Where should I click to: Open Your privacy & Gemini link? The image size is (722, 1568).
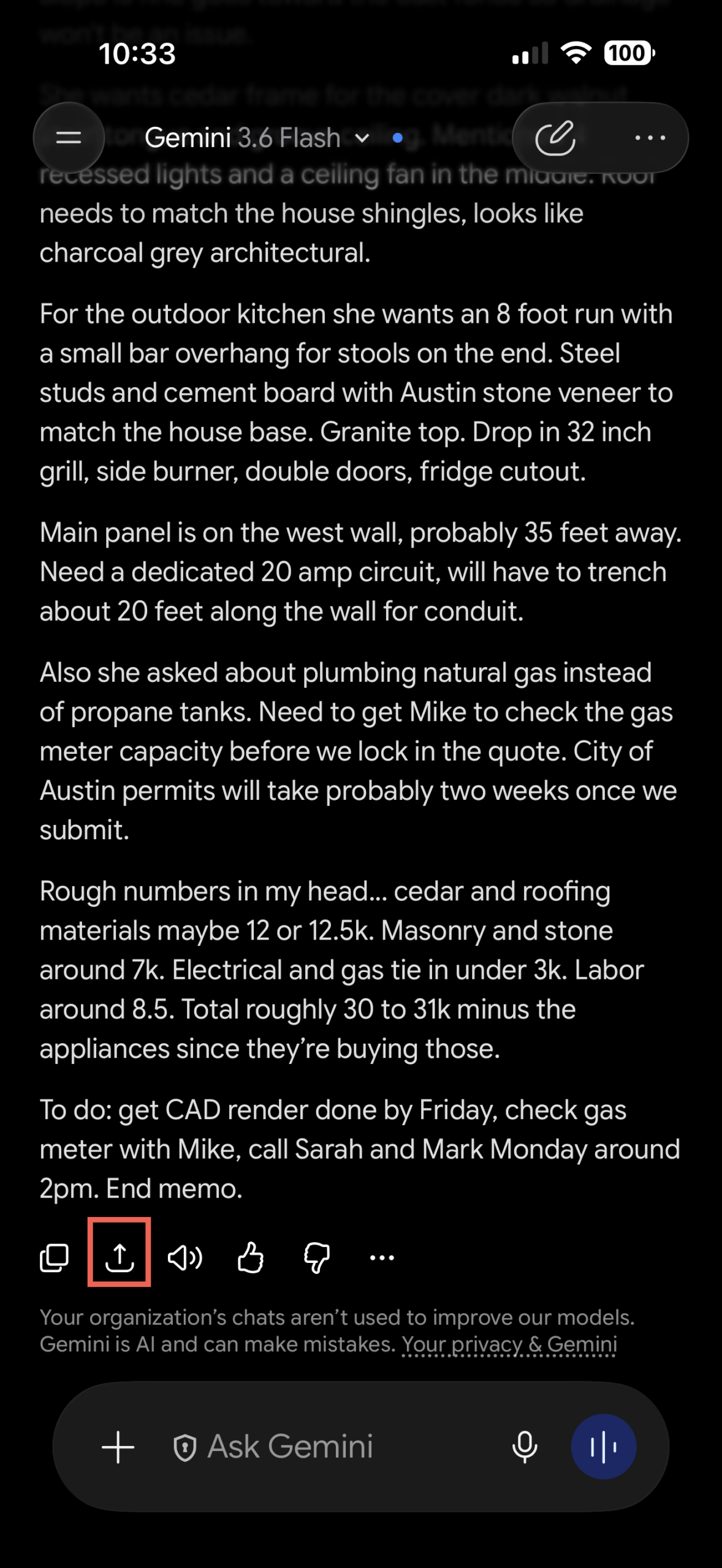[509, 1344]
